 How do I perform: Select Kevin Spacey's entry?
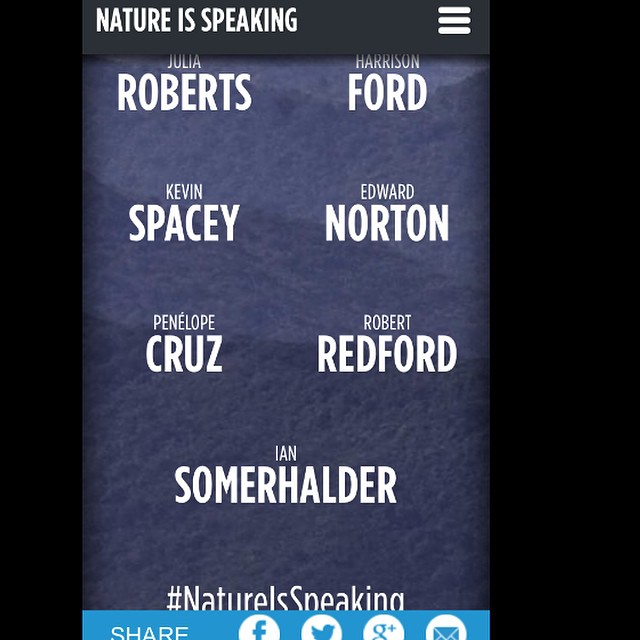tap(184, 215)
